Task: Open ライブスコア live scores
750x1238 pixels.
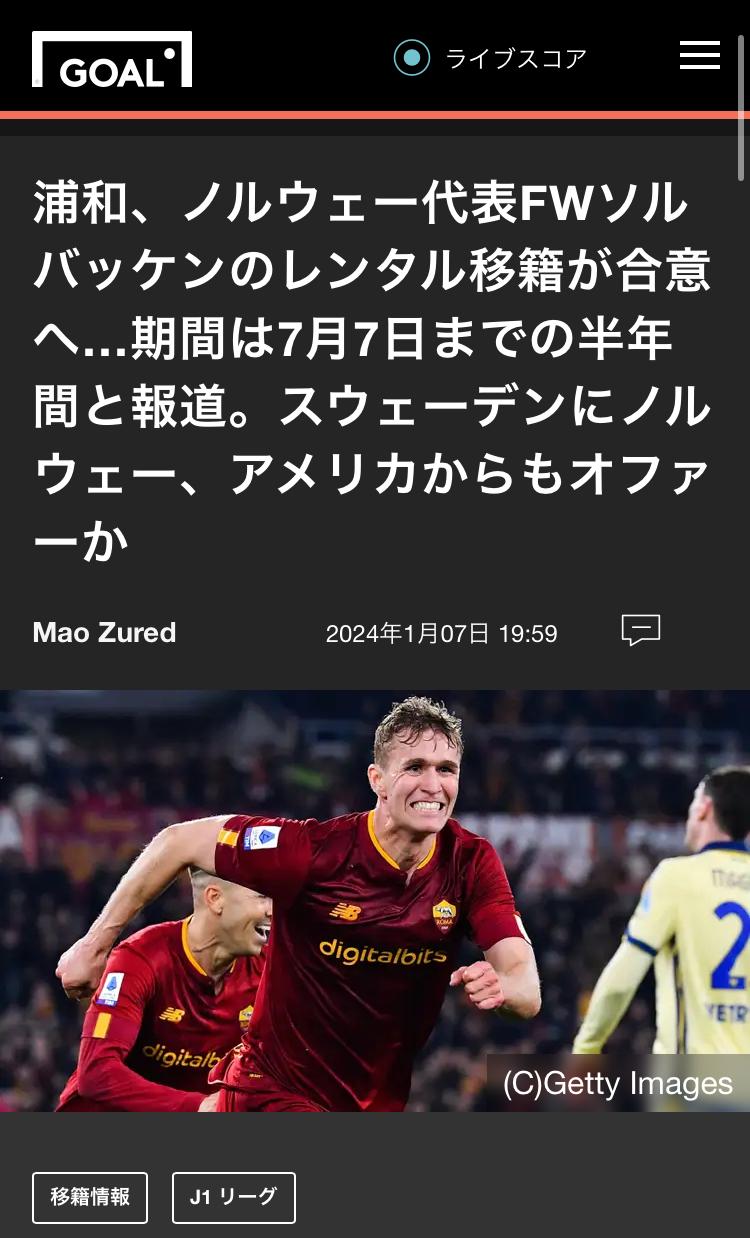Action: click(490, 58)
